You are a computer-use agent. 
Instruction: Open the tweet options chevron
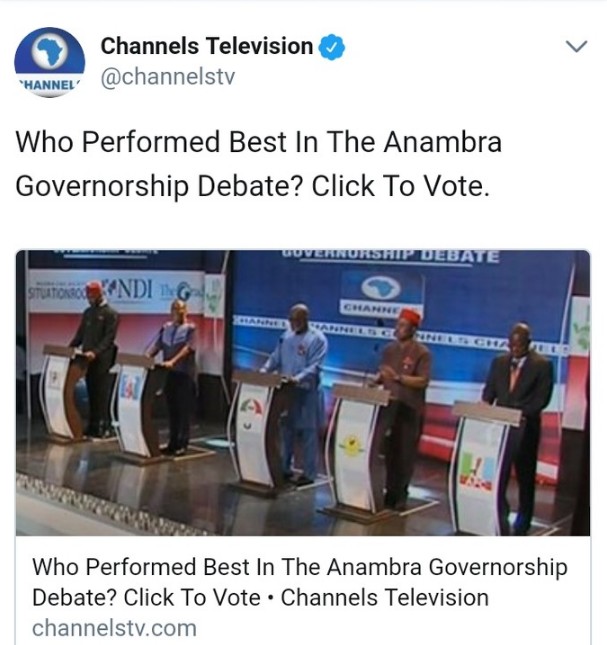pos(576,47)
